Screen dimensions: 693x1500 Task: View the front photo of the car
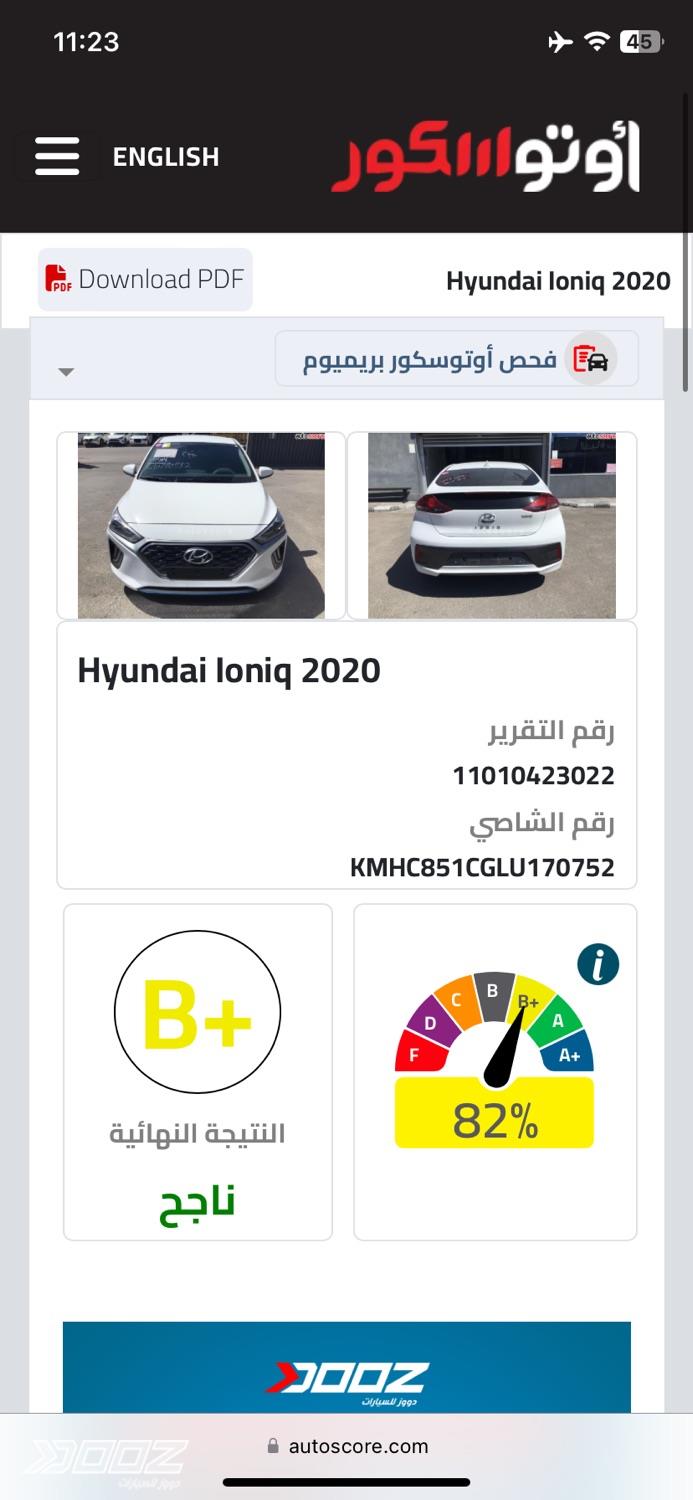click(x=201, y=526)
